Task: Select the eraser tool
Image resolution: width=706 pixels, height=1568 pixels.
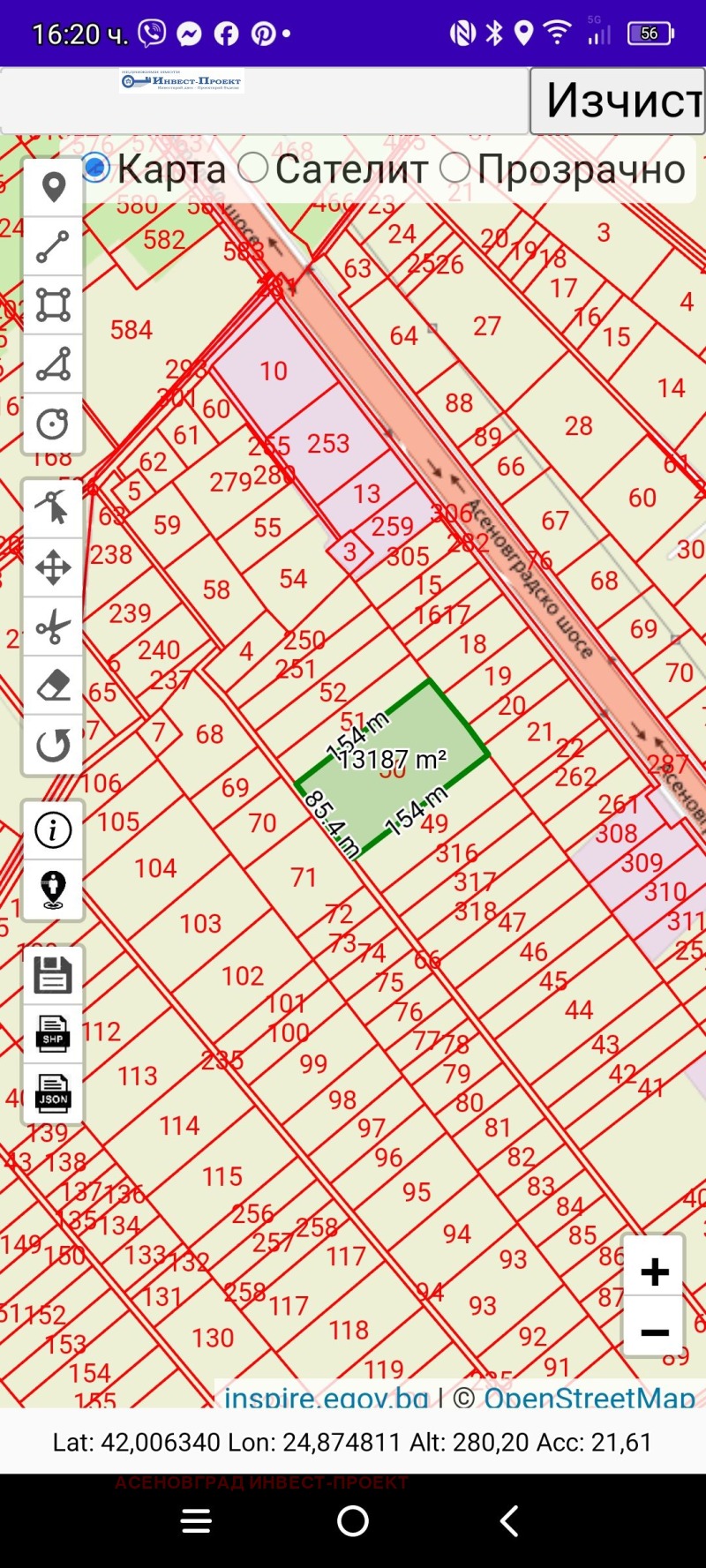Action: point(54,686)
